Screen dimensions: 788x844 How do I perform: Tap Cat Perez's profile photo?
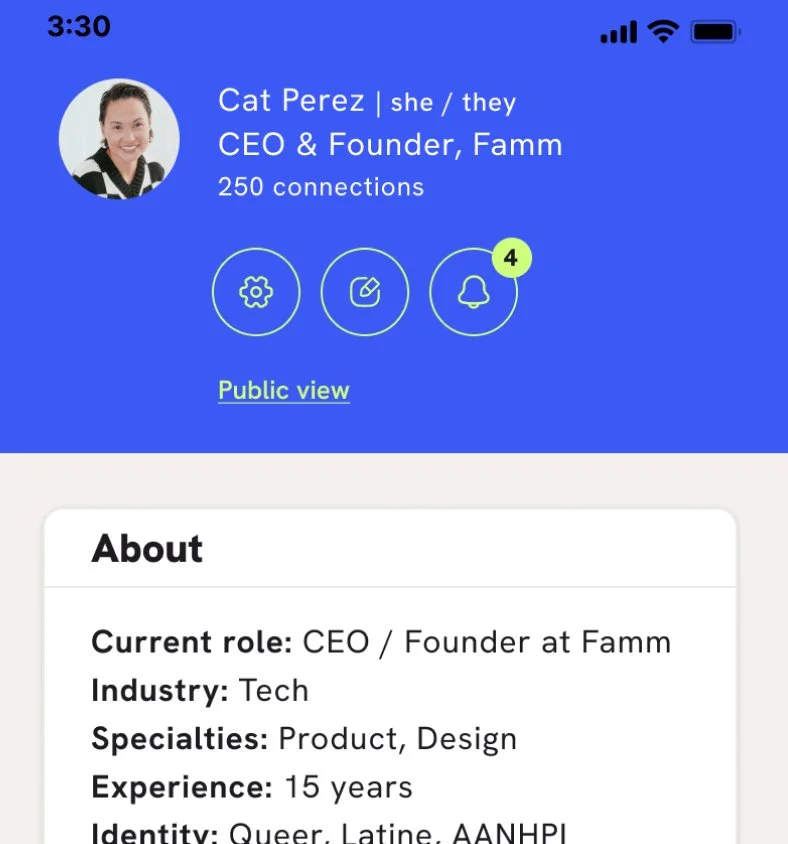[119, 139]
